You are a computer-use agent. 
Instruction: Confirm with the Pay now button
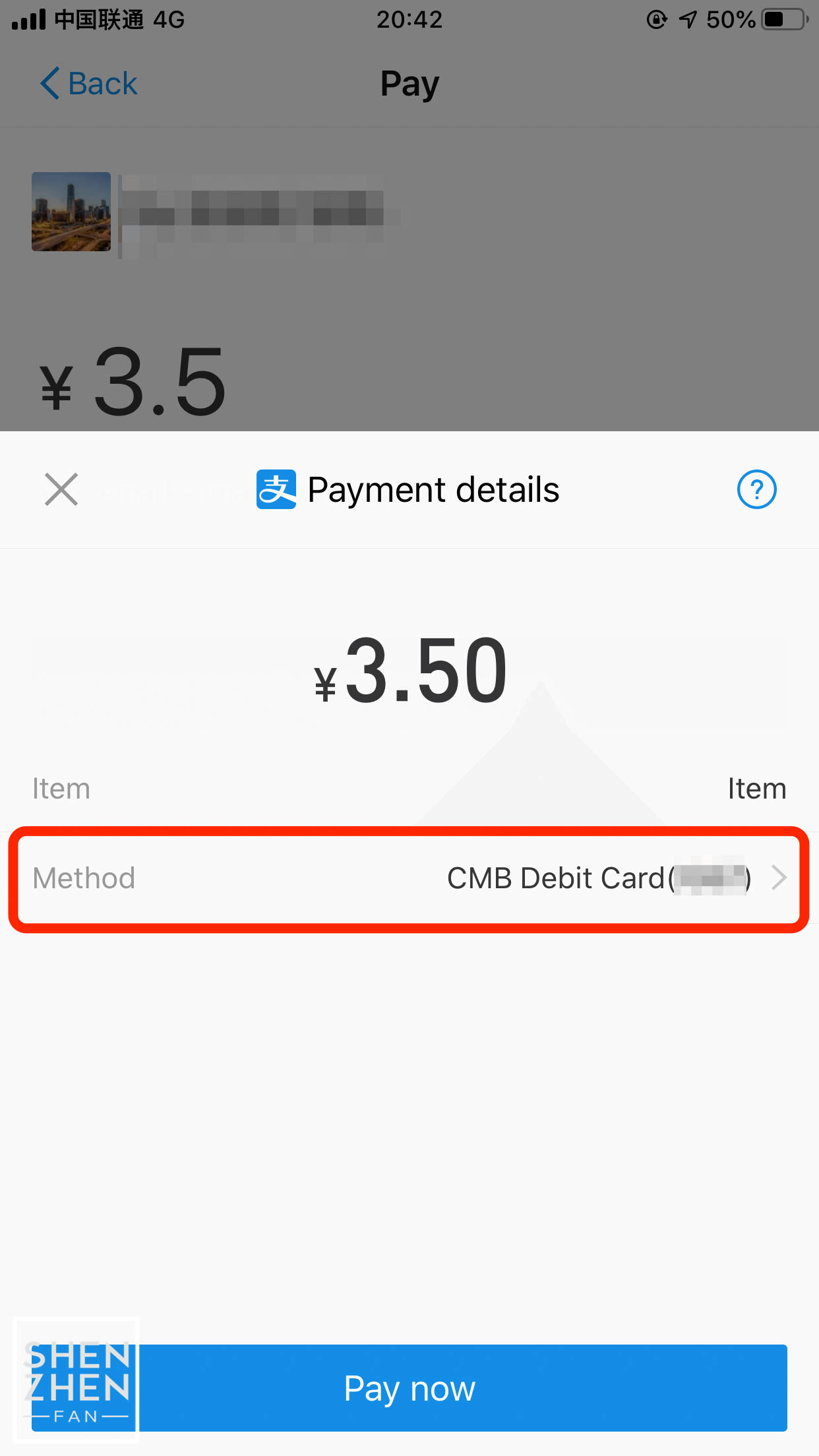tap(409, 1388)
